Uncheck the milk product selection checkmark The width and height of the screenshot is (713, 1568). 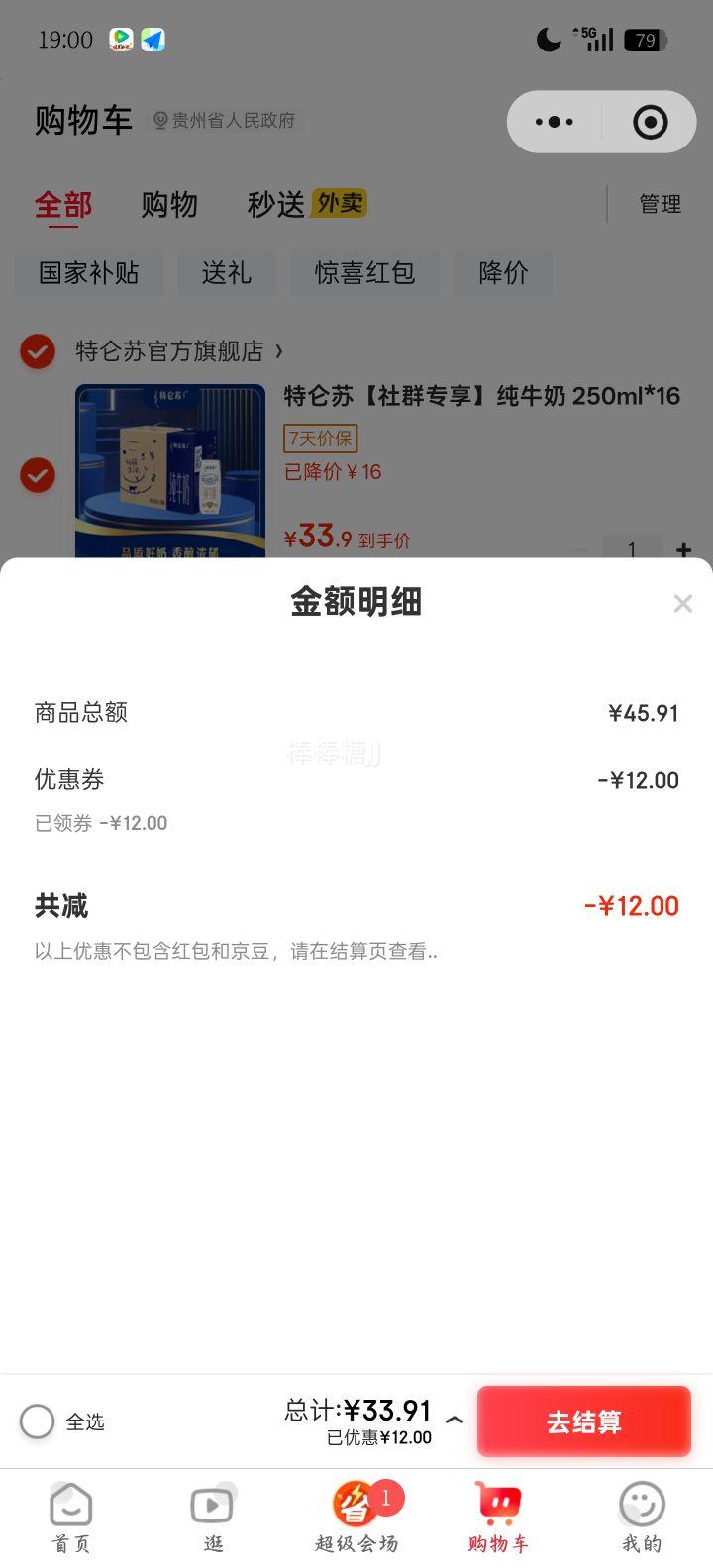pyautogui.click(x=37, y=474)
